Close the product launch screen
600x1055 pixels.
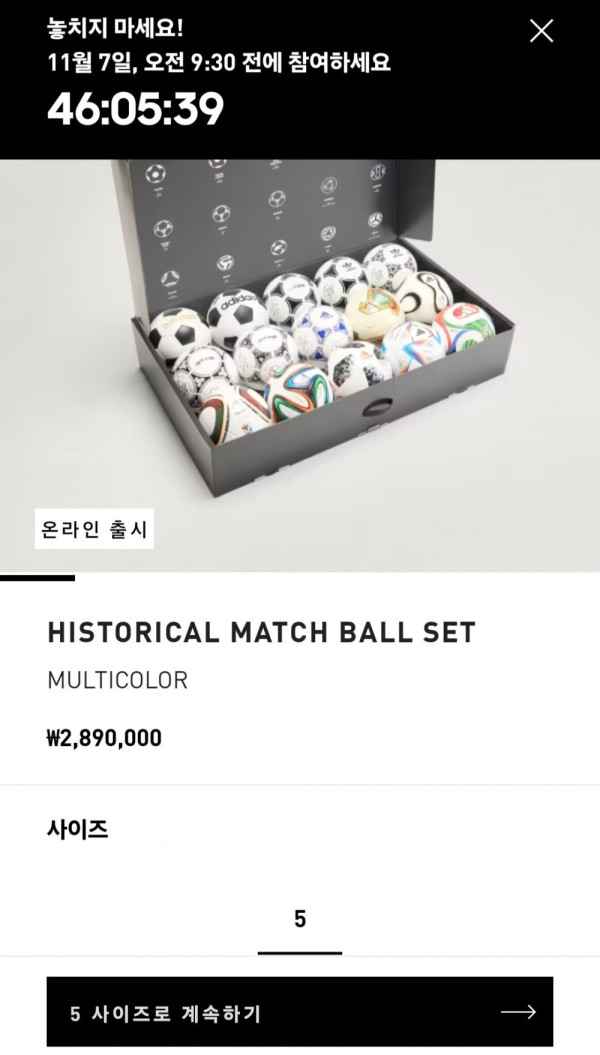(541, 31)
